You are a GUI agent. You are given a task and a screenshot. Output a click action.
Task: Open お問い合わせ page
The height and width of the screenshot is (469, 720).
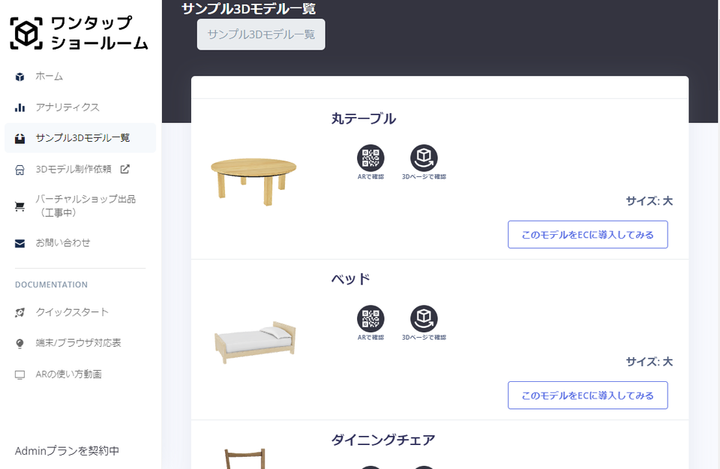point(62,243)
